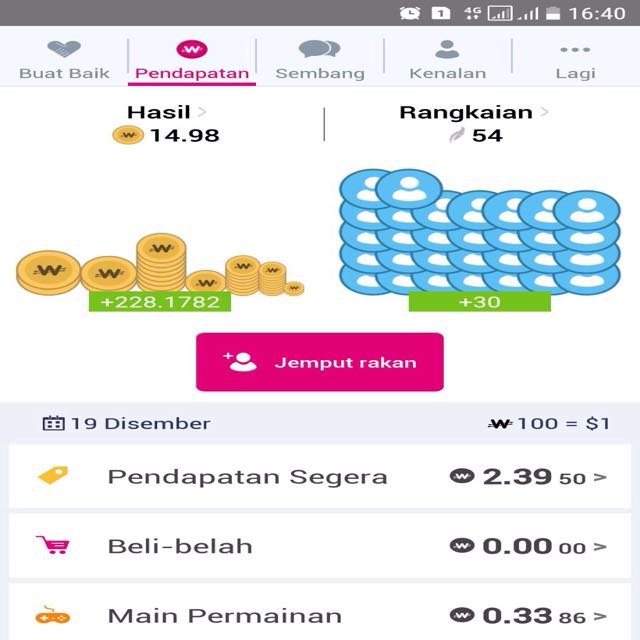Image resolution: width=640 pixels, height=640 pixels.
Task: Pick a date via 19 Disember
Action: click(x=127, y=423)
